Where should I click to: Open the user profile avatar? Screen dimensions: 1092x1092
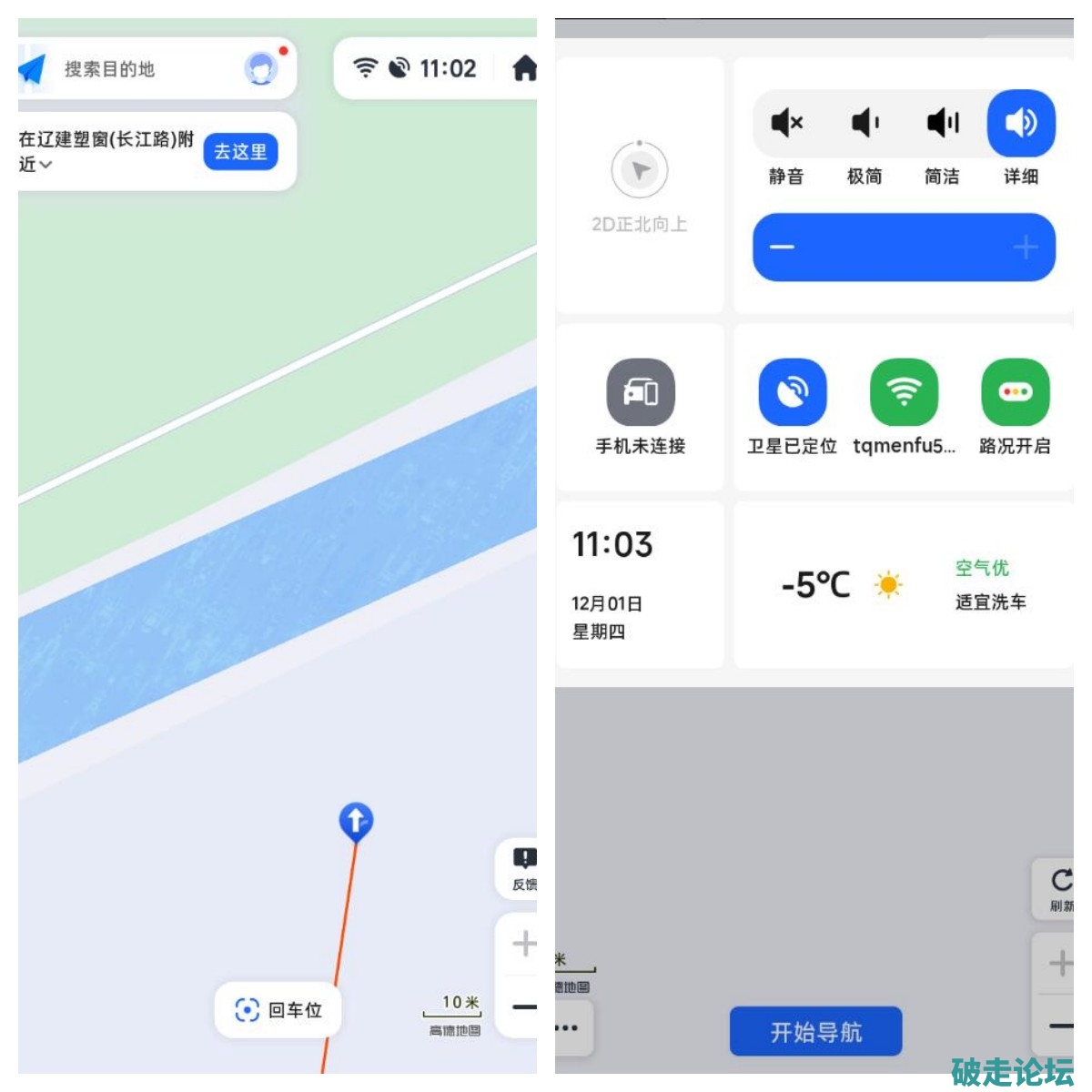261,68
